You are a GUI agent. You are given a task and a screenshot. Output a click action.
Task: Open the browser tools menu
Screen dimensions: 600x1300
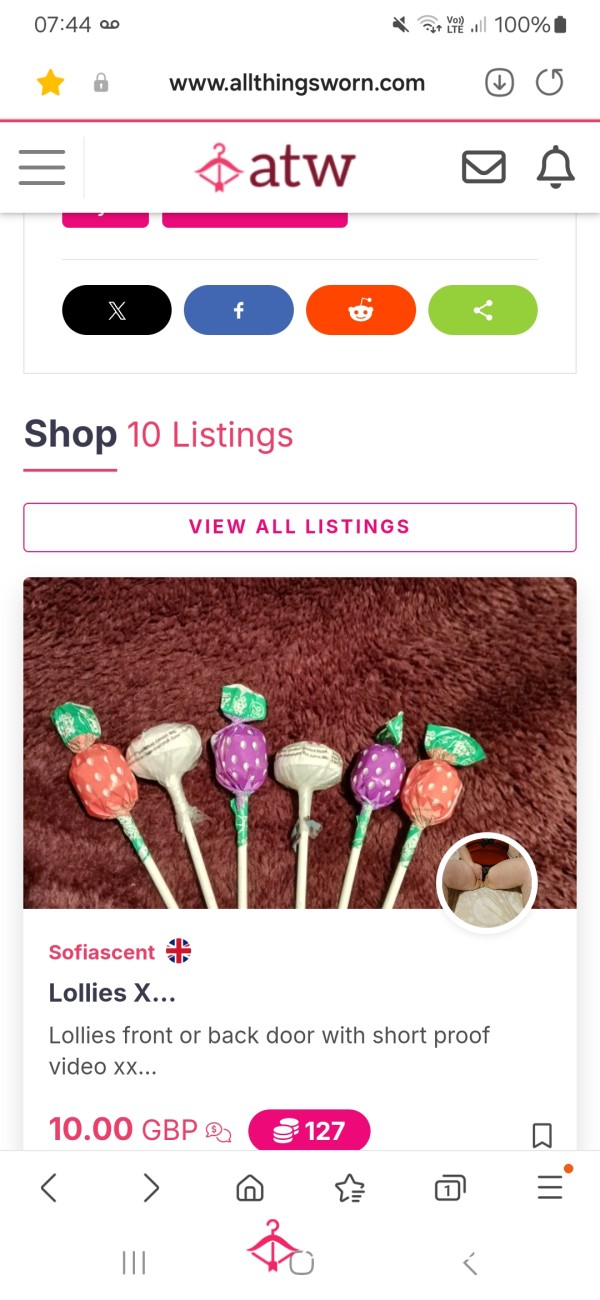551,1186
